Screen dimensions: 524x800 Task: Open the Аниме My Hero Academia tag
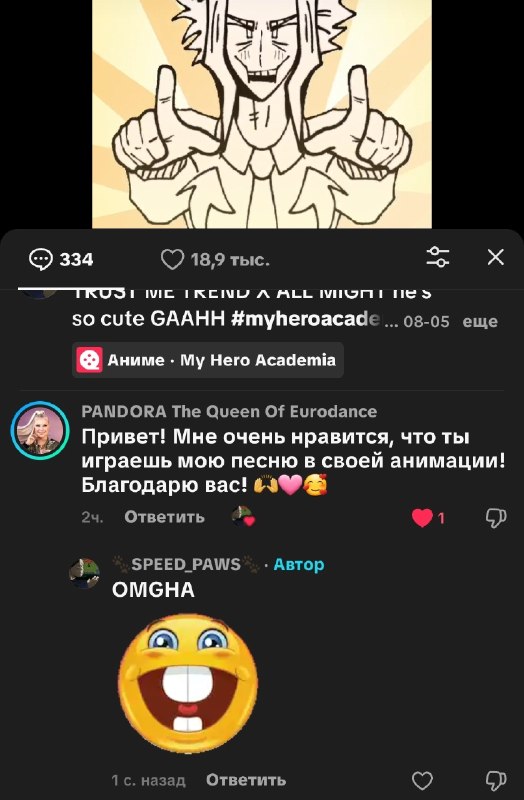(x=208, y=360)
